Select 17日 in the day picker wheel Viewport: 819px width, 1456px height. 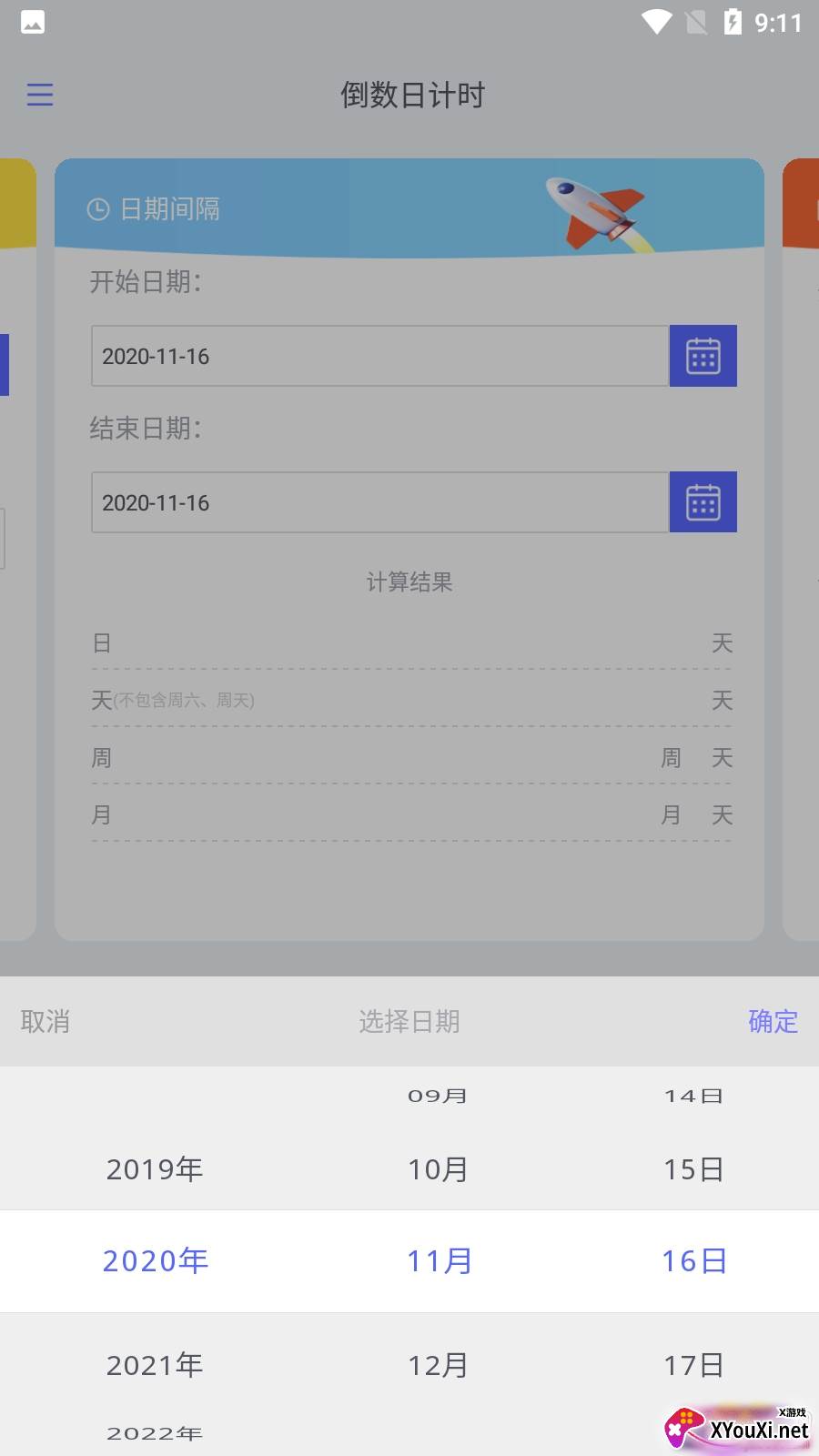coord(693,1365)
